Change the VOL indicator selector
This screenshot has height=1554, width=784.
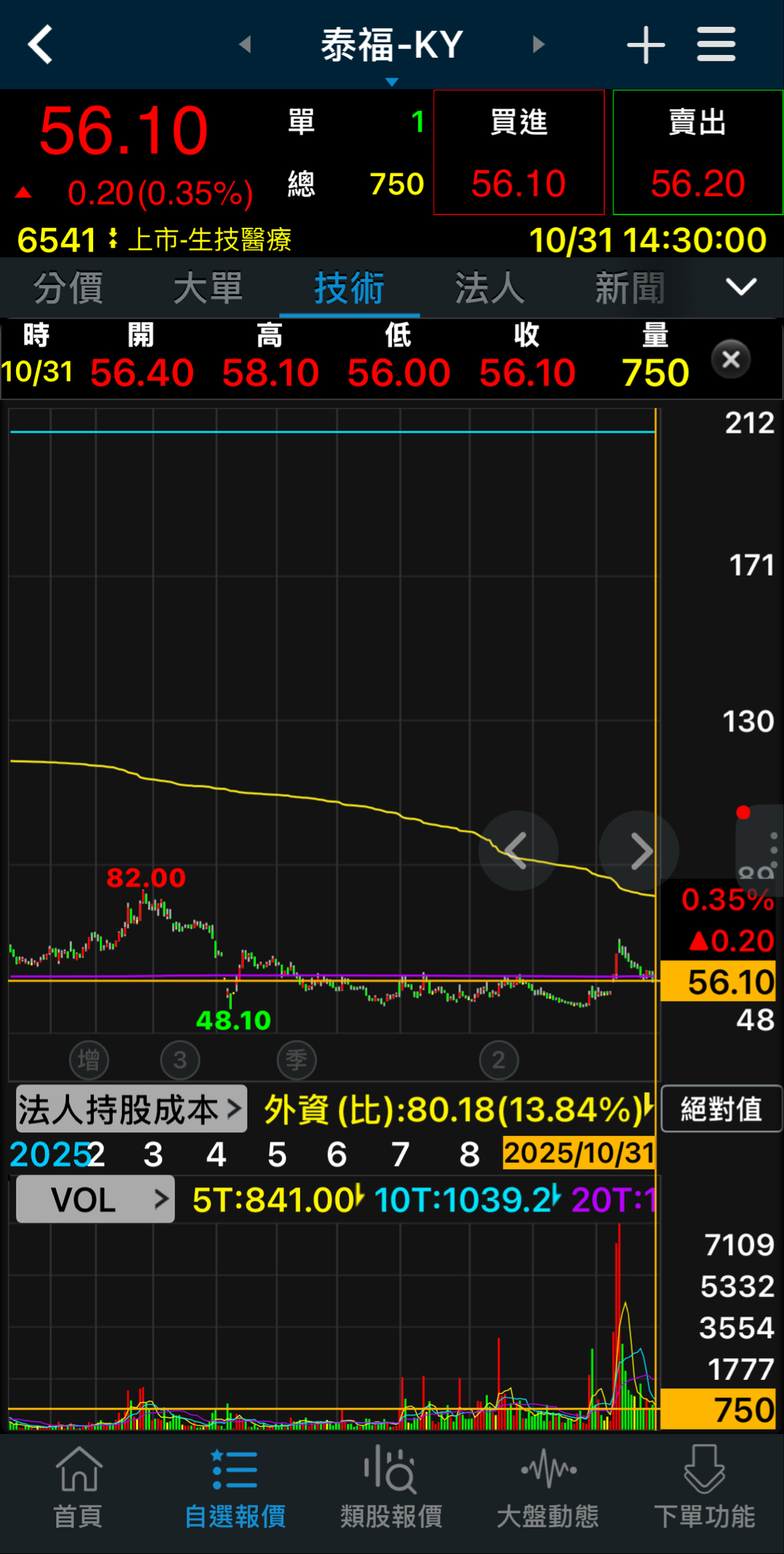[95, 1199]
